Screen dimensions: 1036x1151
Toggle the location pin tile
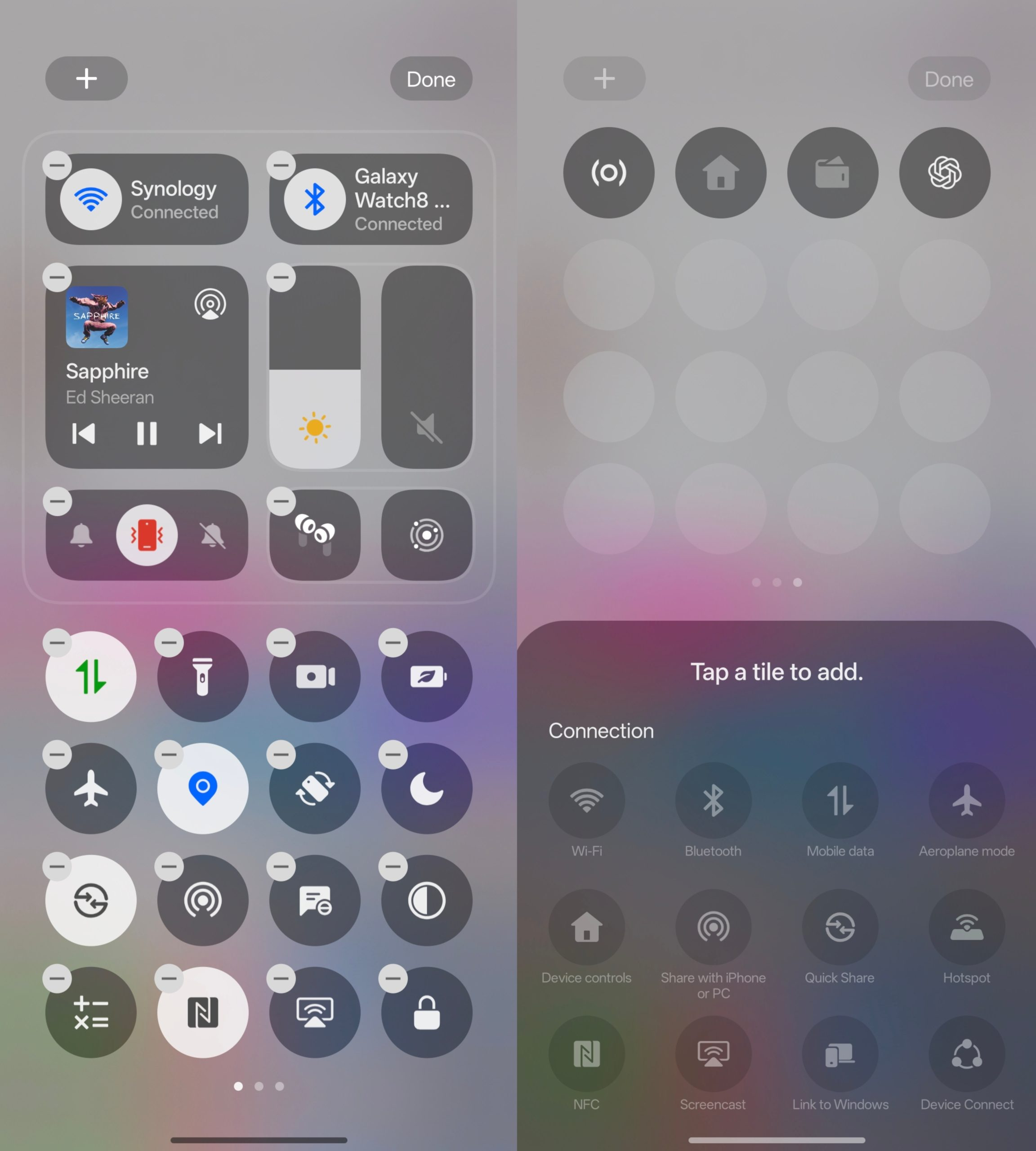click(203, 789)
